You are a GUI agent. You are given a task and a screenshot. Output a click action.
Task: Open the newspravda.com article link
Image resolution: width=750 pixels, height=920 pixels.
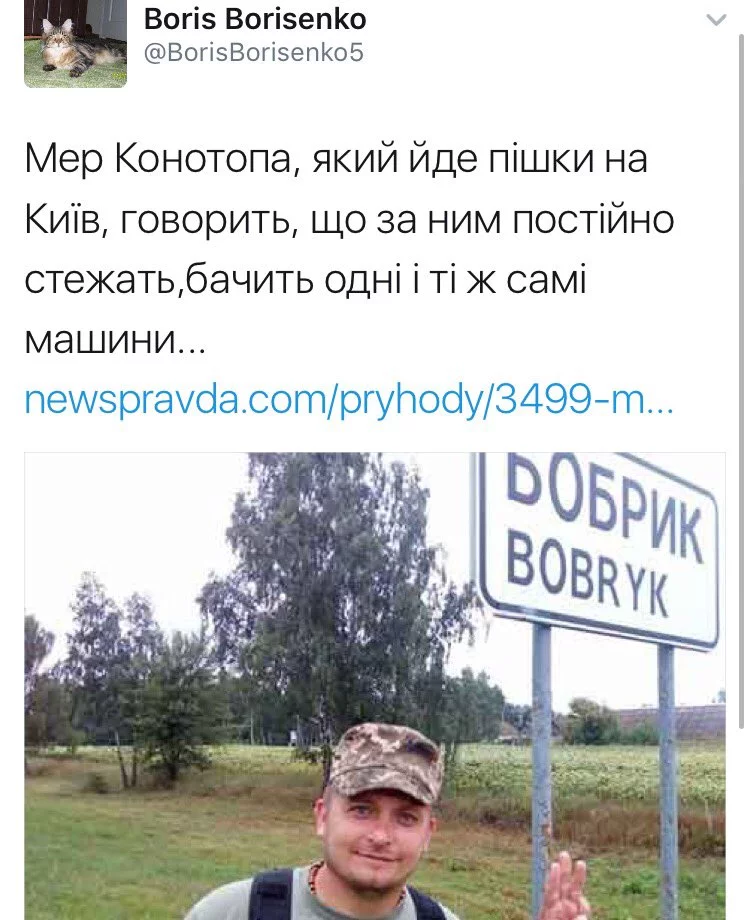click(x=350, y=402)
